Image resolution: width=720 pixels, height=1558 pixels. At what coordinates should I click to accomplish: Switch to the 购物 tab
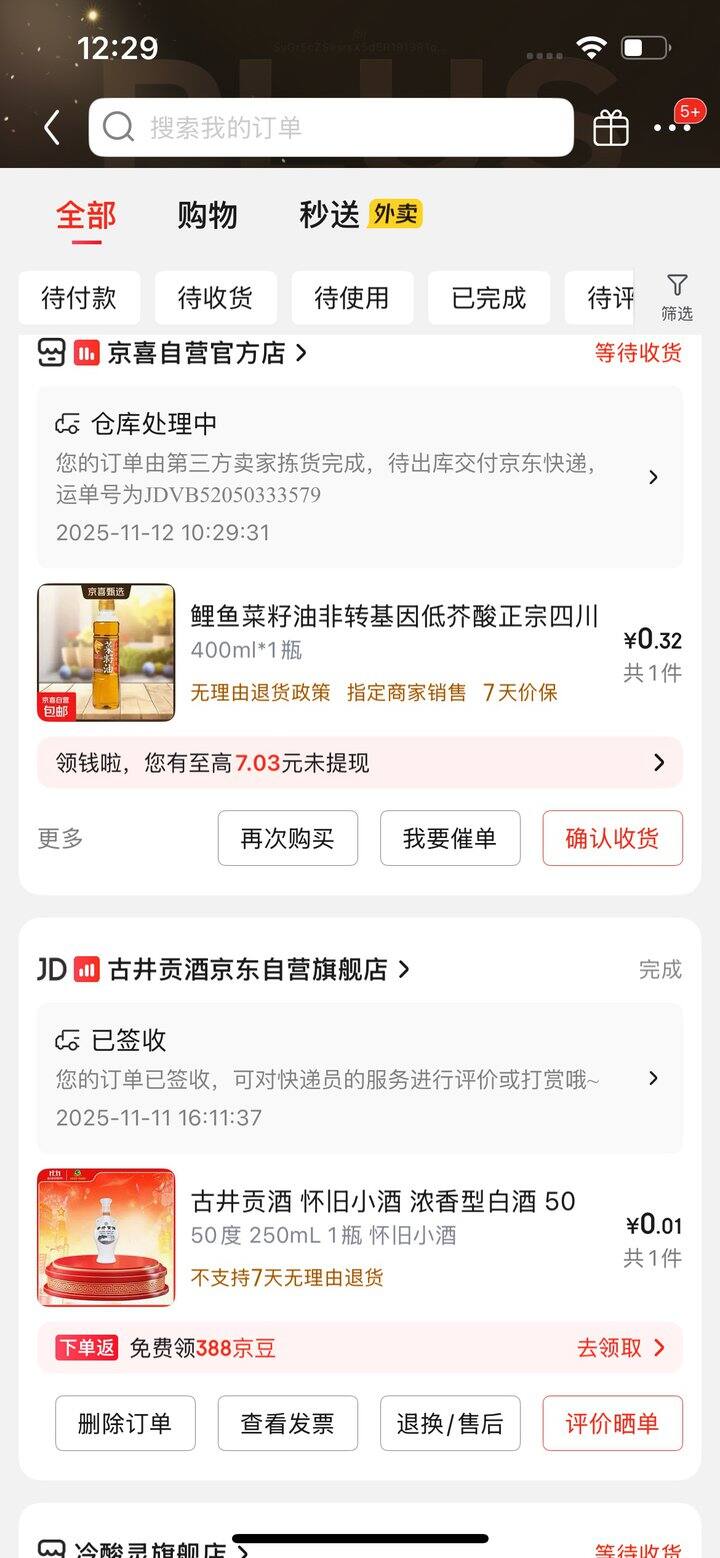click(207, 216)
